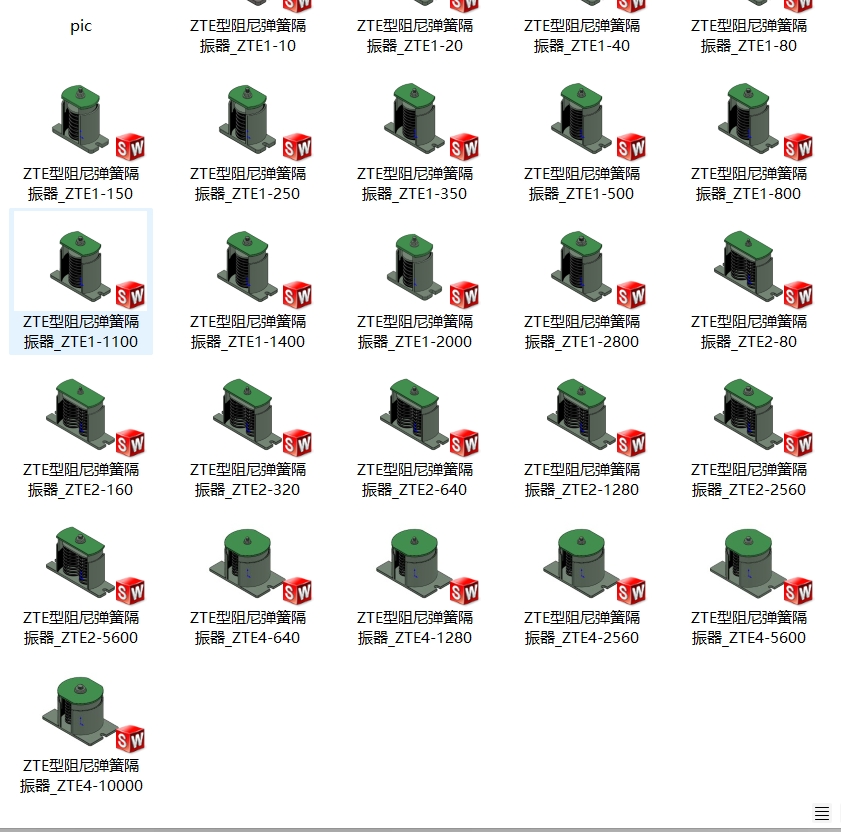Select the ZTE1-250 SolidWorks file

pyautogui.click(x=248, y=120)
